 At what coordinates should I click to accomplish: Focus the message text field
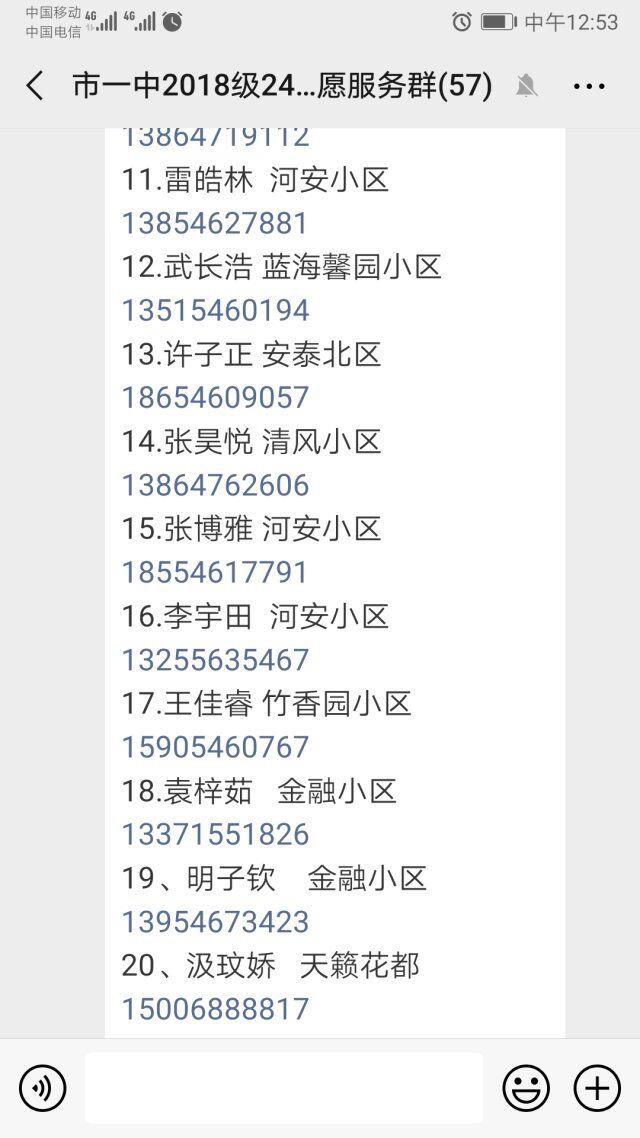[x=284, y=1088]
